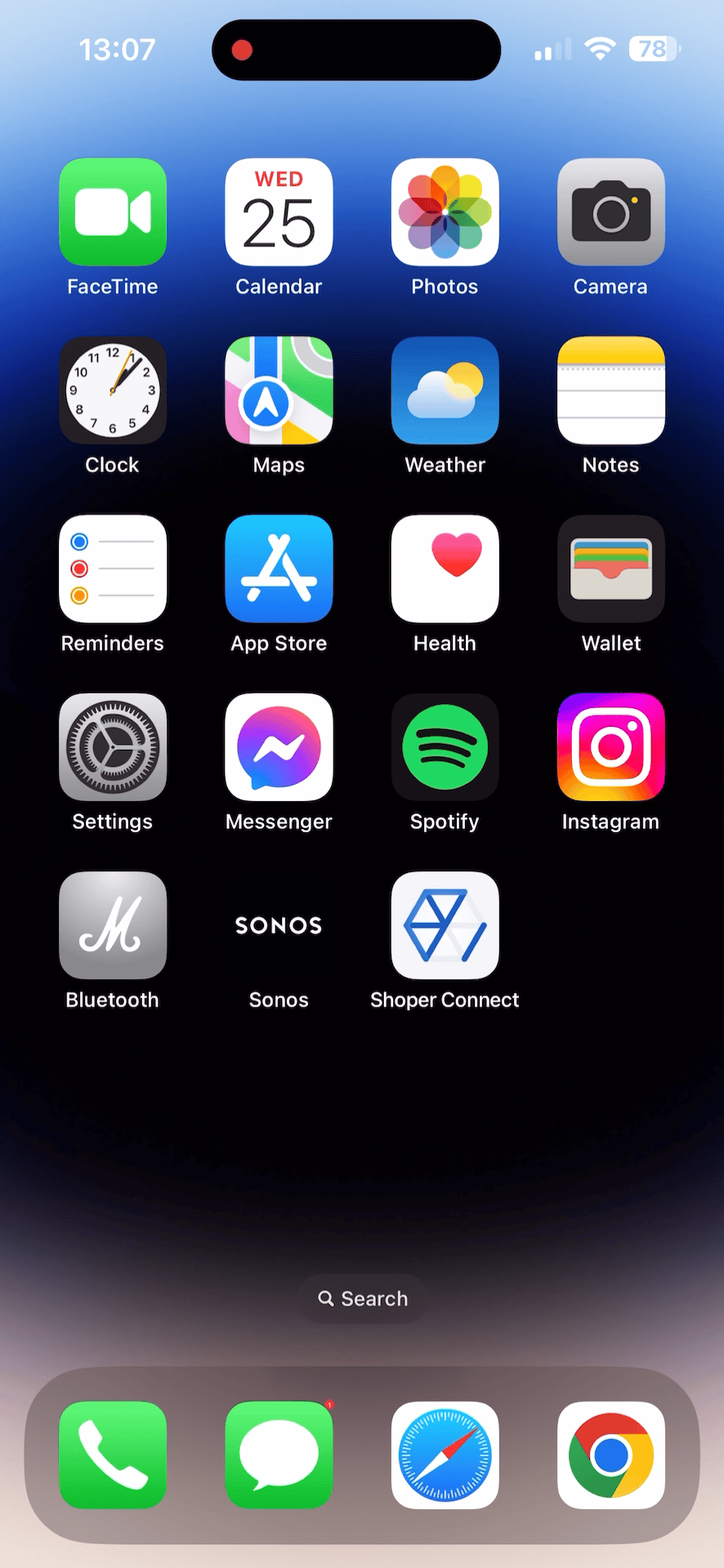This screenshot has width=724, height=1568.
Task: Launch the Instagram app
Action: click(610, 747)
